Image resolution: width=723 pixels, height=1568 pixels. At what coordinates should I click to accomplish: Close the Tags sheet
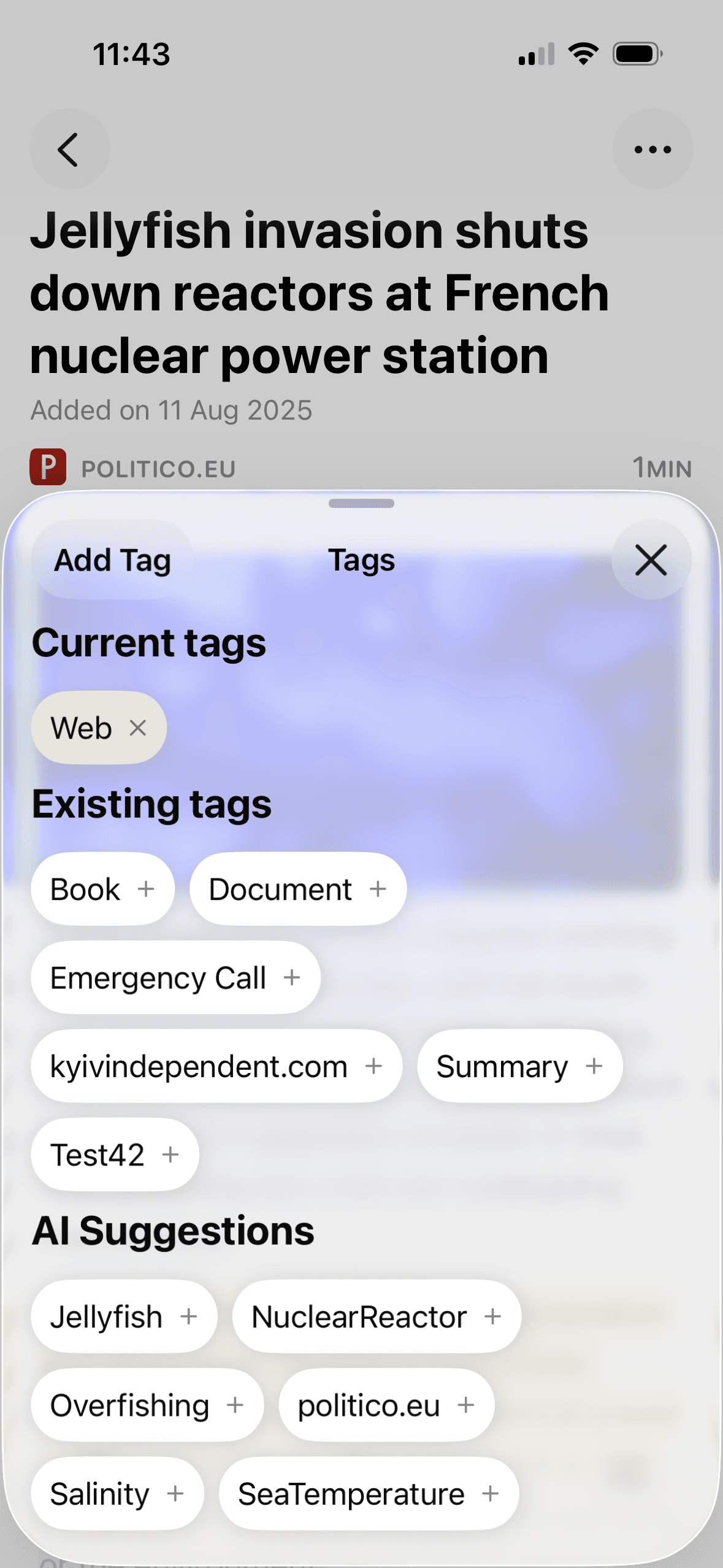pyautogui.click(x=651, y=559)
